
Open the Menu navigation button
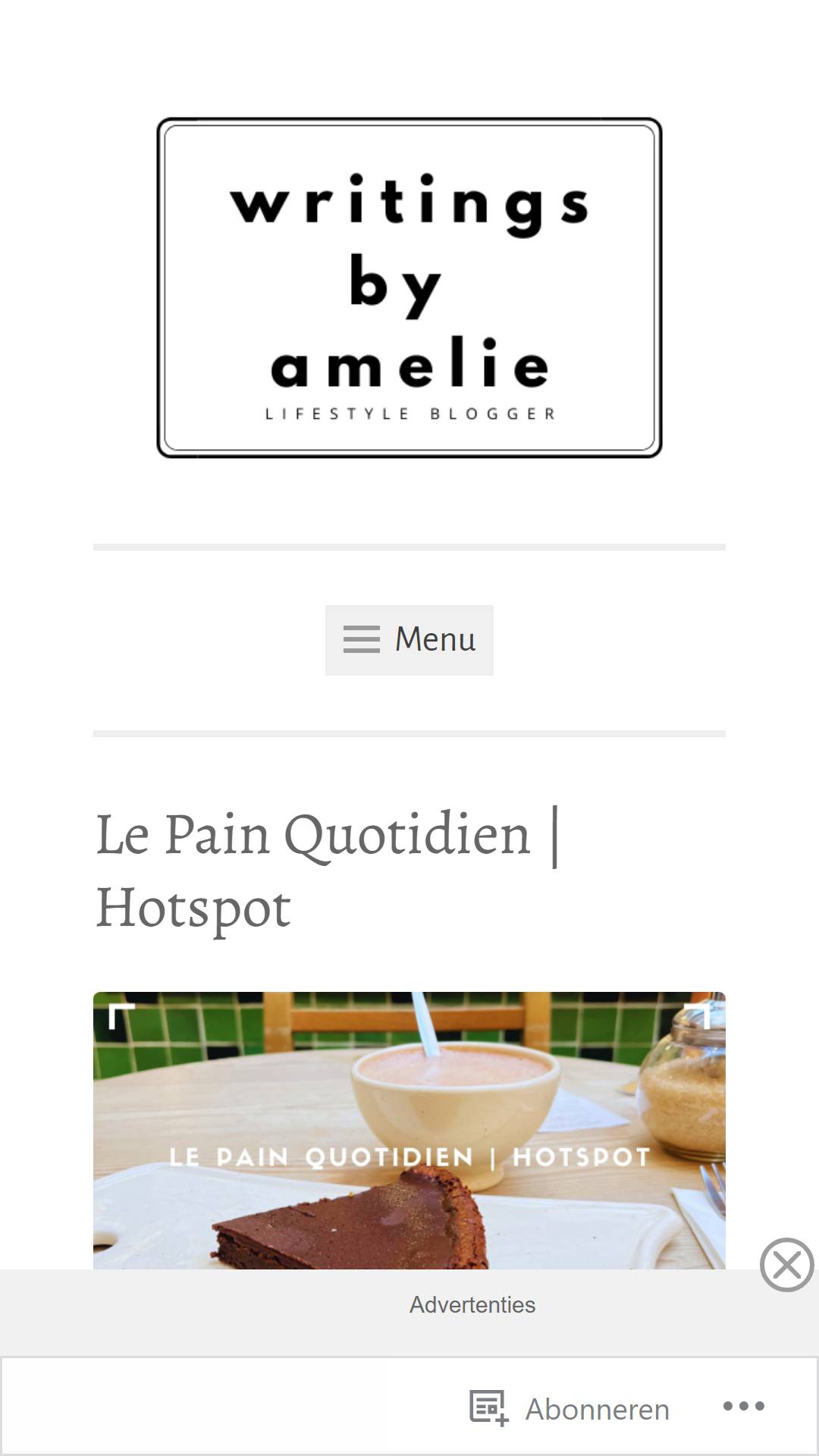point(409,640)
